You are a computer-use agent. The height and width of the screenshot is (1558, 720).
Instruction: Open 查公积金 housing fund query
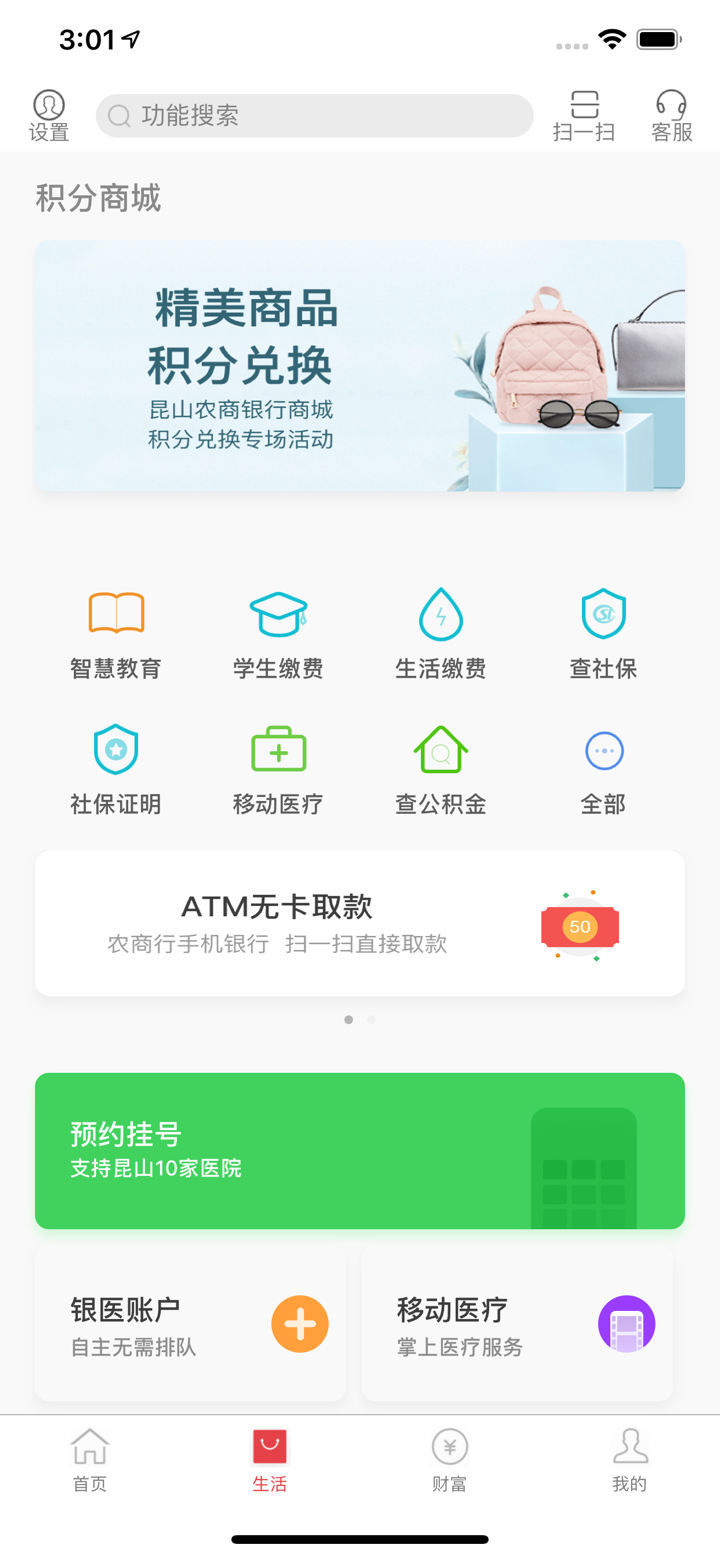coord(440,768)
